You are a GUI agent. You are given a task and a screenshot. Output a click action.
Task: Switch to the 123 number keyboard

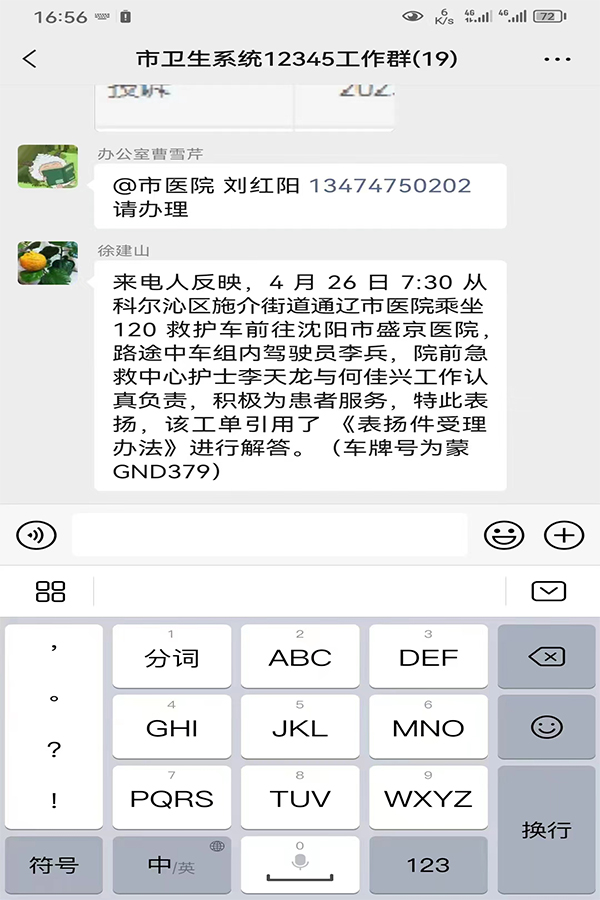[428, 865]
